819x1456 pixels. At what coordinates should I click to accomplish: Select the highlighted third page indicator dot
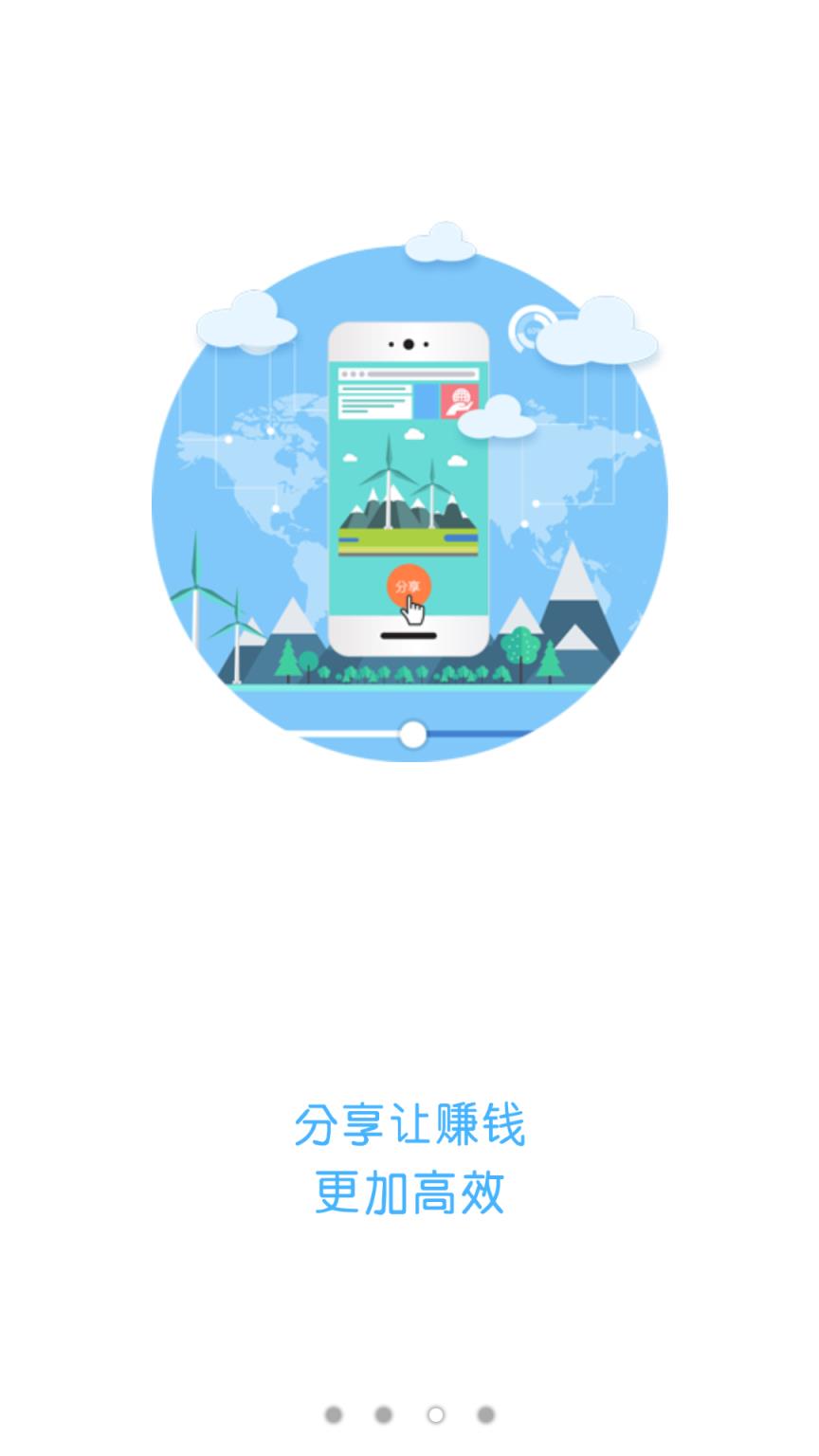pyautogui.click(x=436, y=1412)
